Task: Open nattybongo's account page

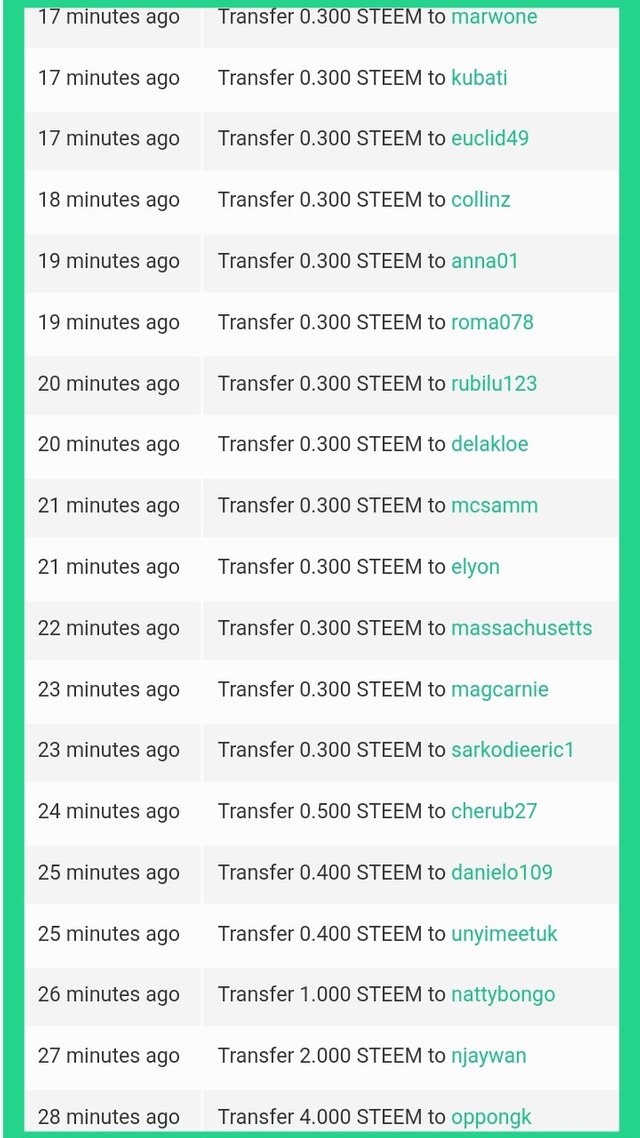Action: click(x=503, y=994)
